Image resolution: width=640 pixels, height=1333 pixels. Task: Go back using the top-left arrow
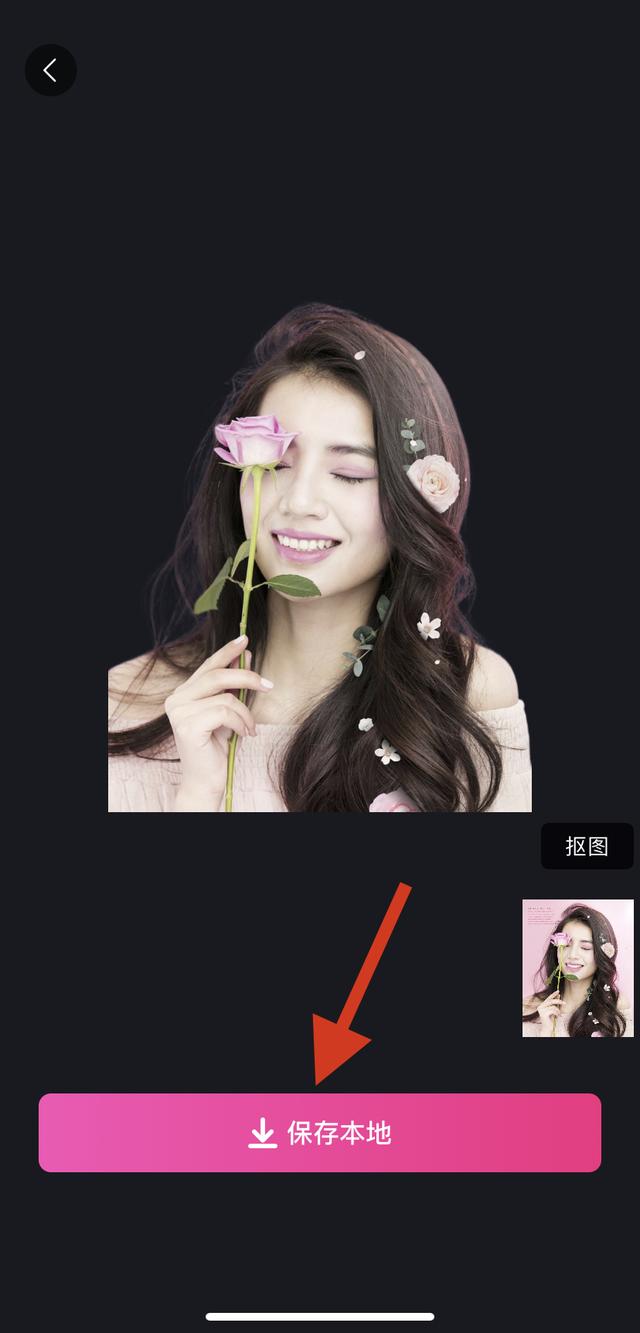tap(50, 70)
